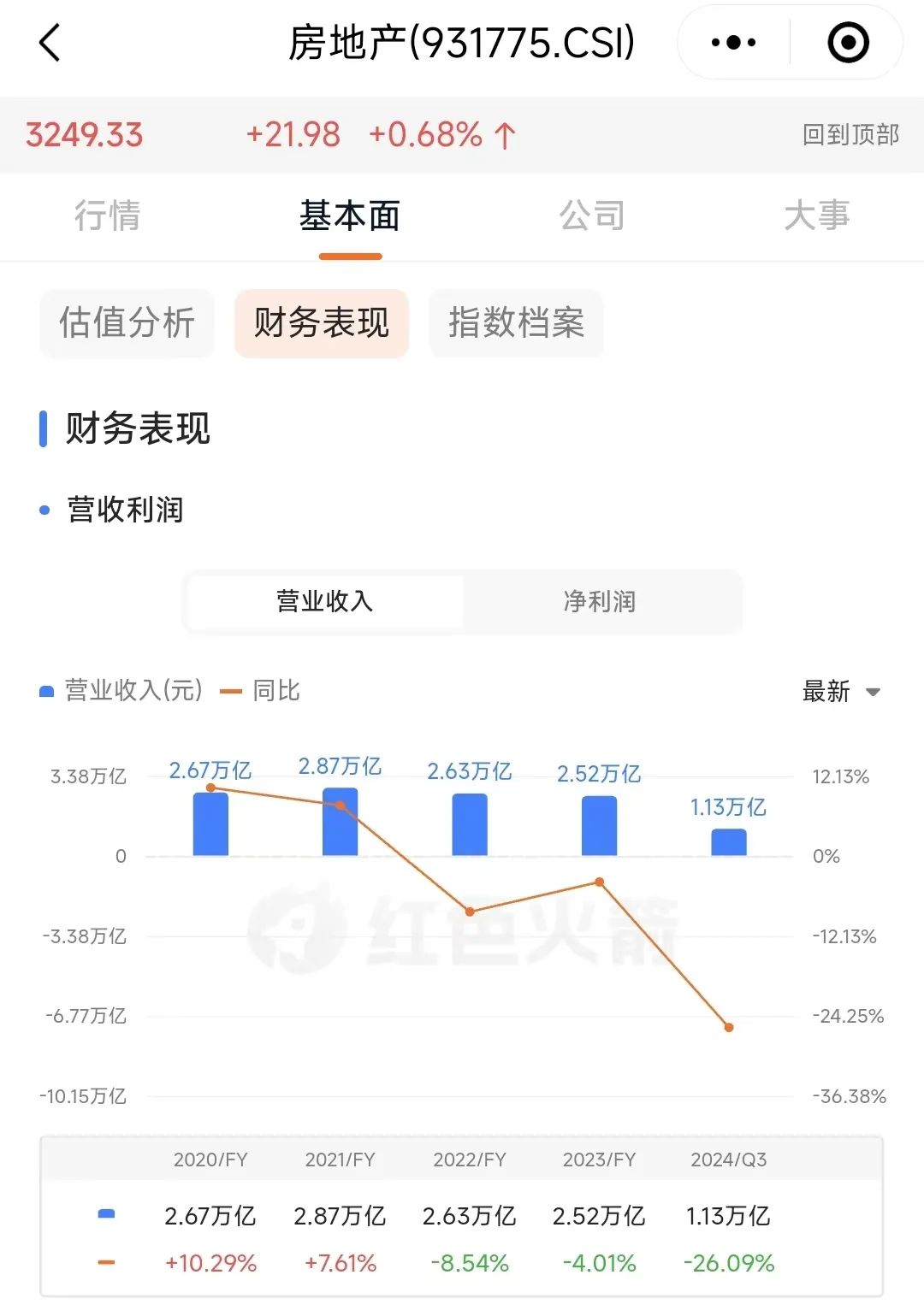924x1316 pixels.
Task: Select the 财务表现 chip
Action: [322, 323]
